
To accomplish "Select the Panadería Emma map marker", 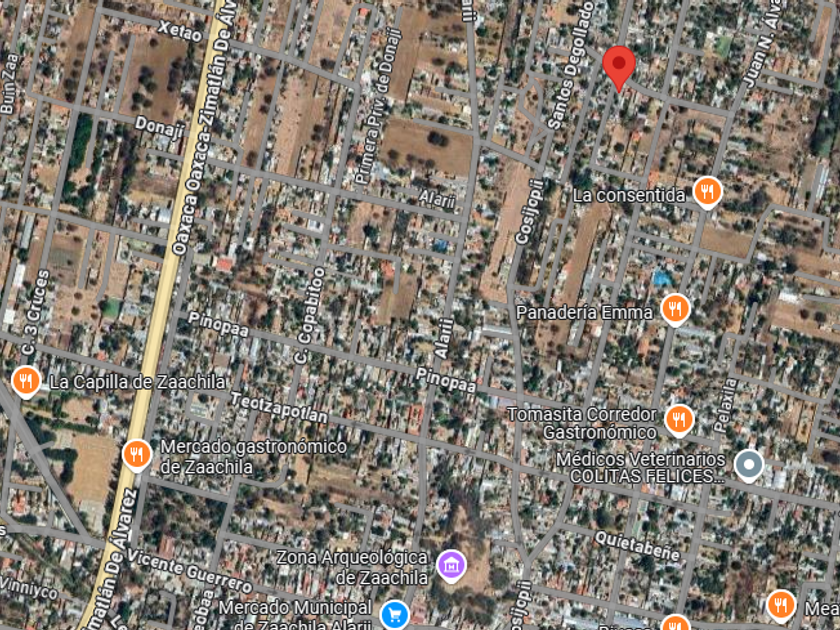I will [x=675, y=309].
